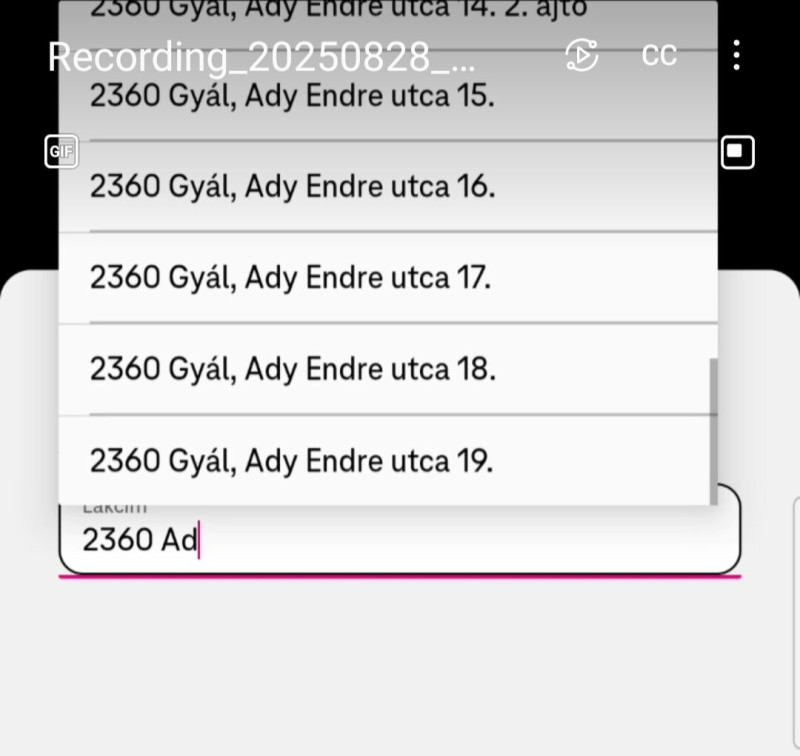
Task: Create a GIF from this recording
Action: coord(61,152)
